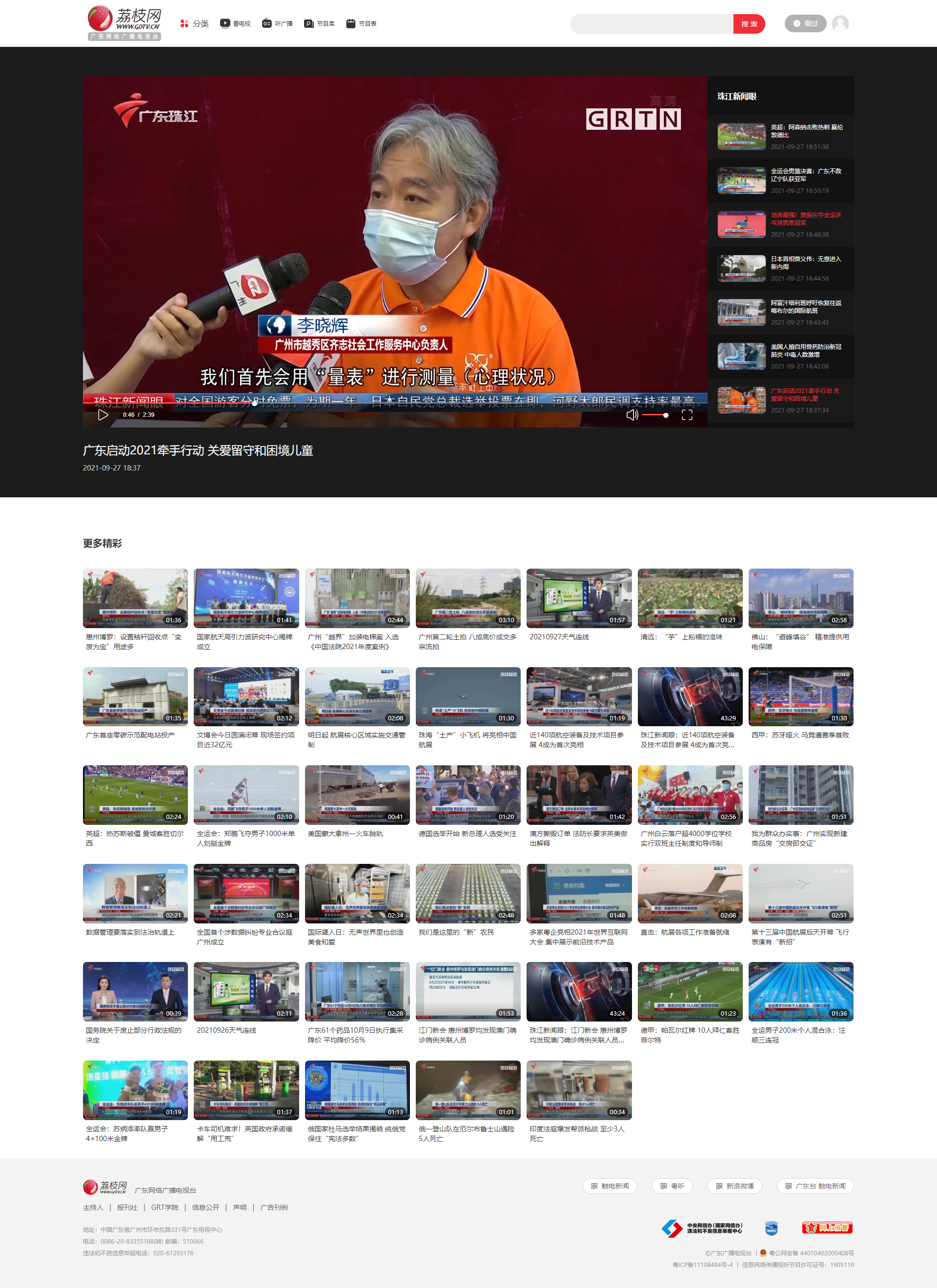
Task: Go to 看电视 section
Action: pos(235,24)
